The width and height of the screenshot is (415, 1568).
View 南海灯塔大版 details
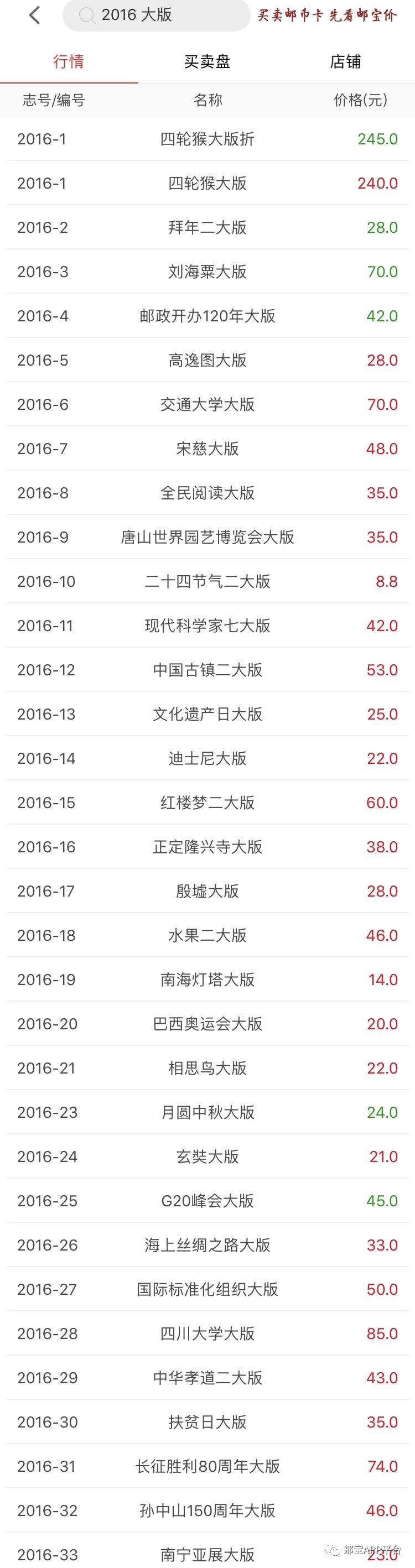click(207, 980)
